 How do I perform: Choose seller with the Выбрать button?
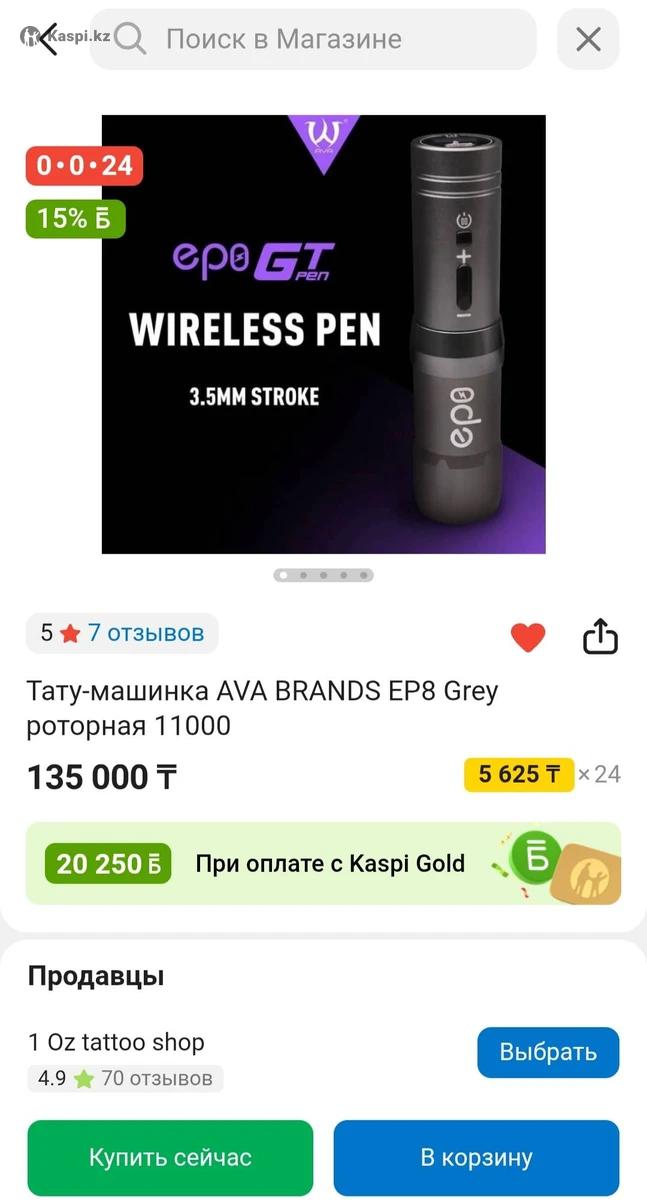pos(548,1052)
